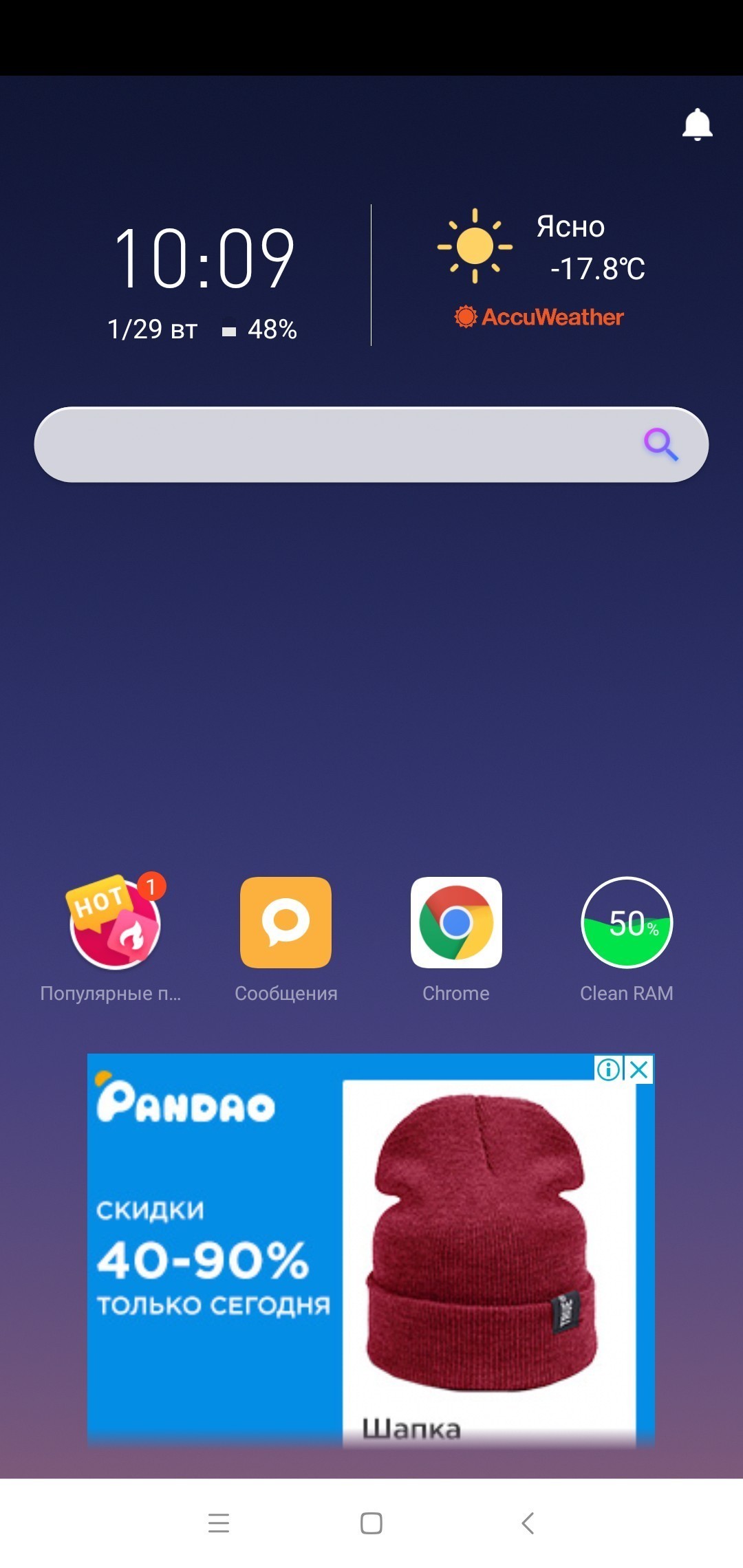
Task: Open the Популярные приложения hot apps icon
Action: coord(115,923)
